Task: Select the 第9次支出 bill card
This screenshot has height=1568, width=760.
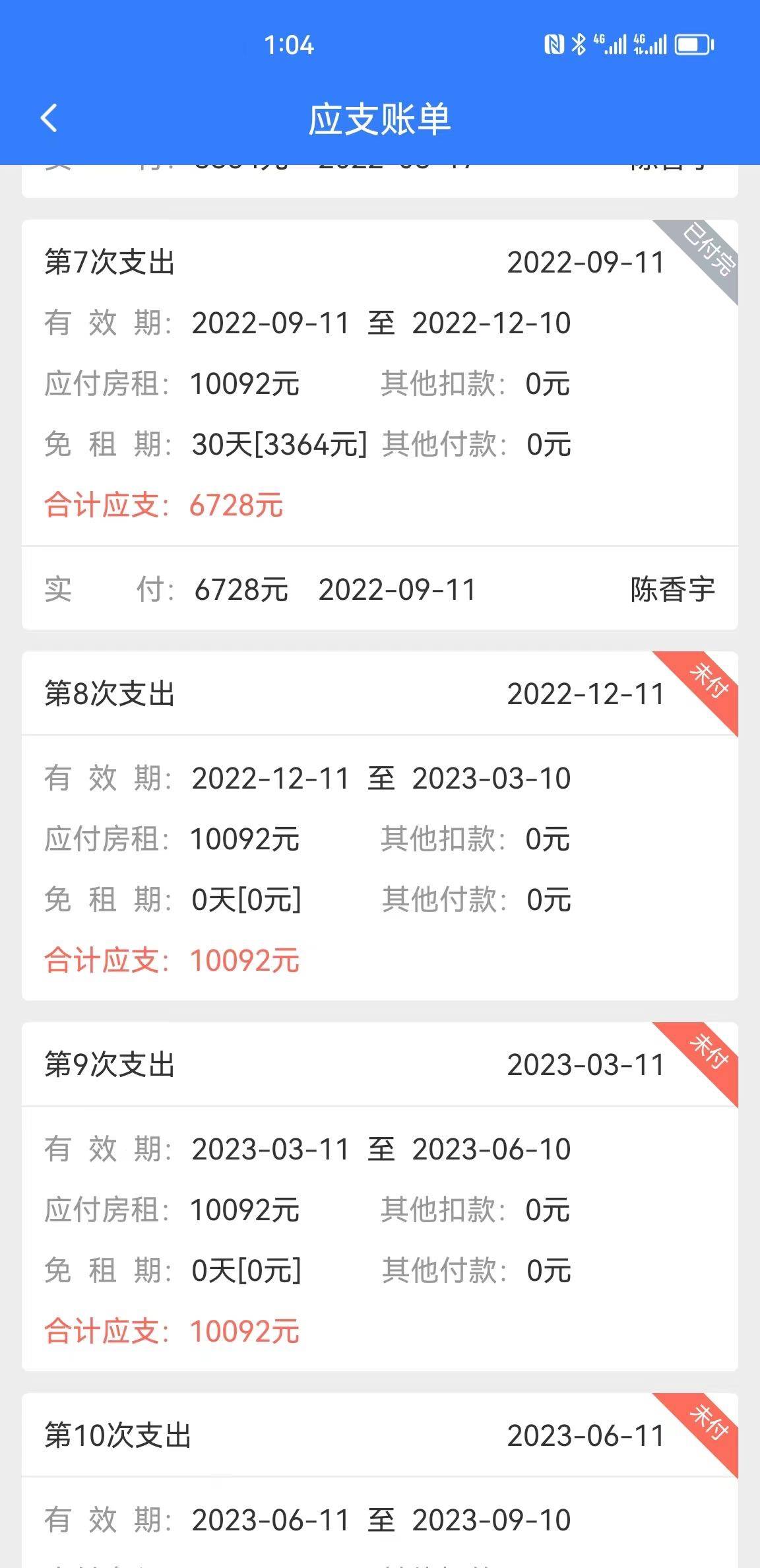Action: click(380, 1196)
